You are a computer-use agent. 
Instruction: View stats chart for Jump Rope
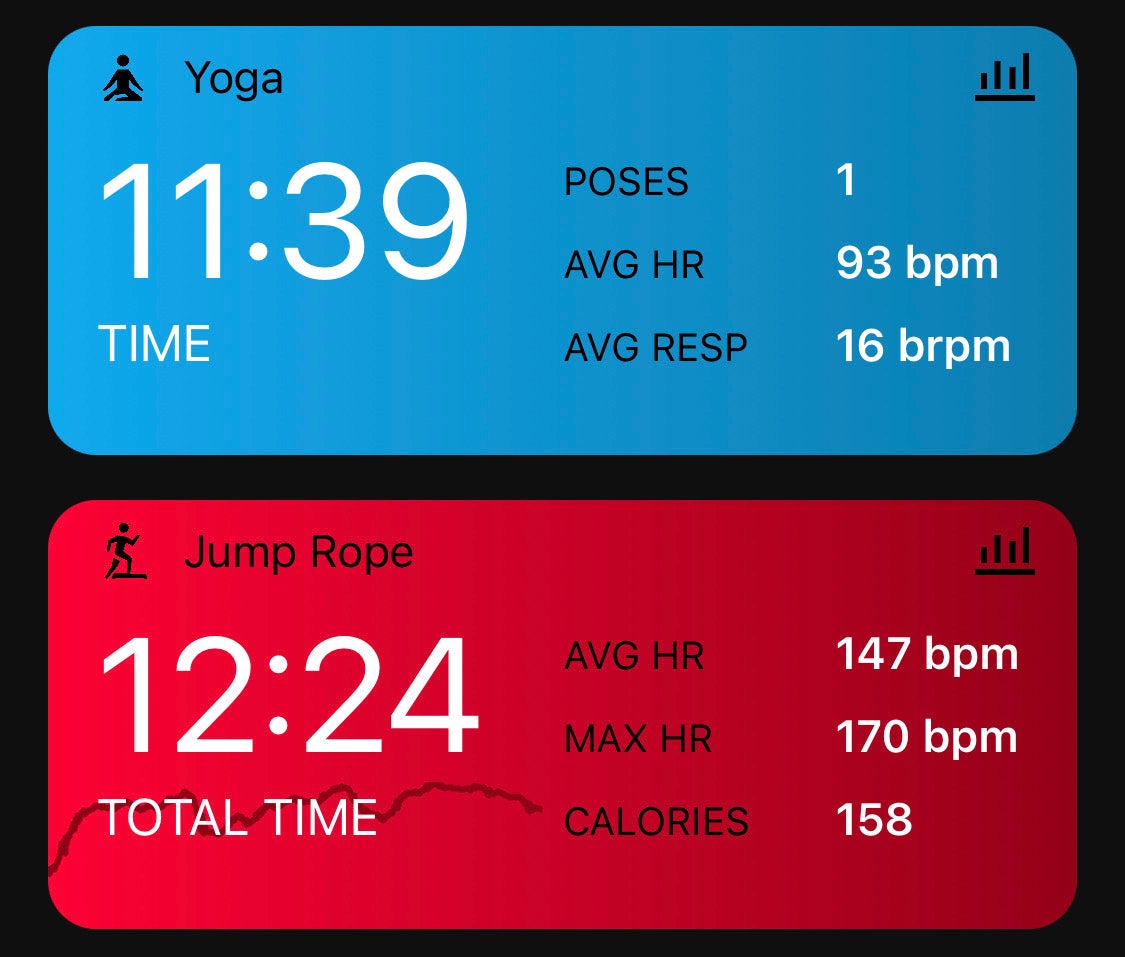pyautogui.click(x=1004, y=551)
